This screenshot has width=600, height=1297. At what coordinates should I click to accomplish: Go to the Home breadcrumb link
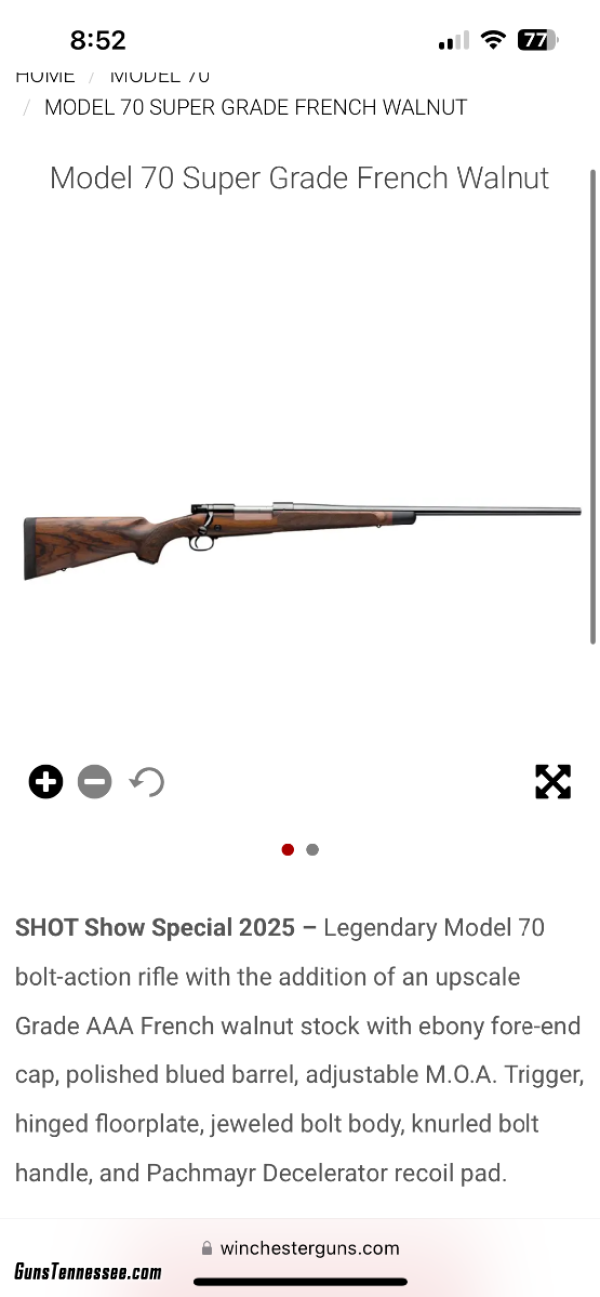click(45, 76)
